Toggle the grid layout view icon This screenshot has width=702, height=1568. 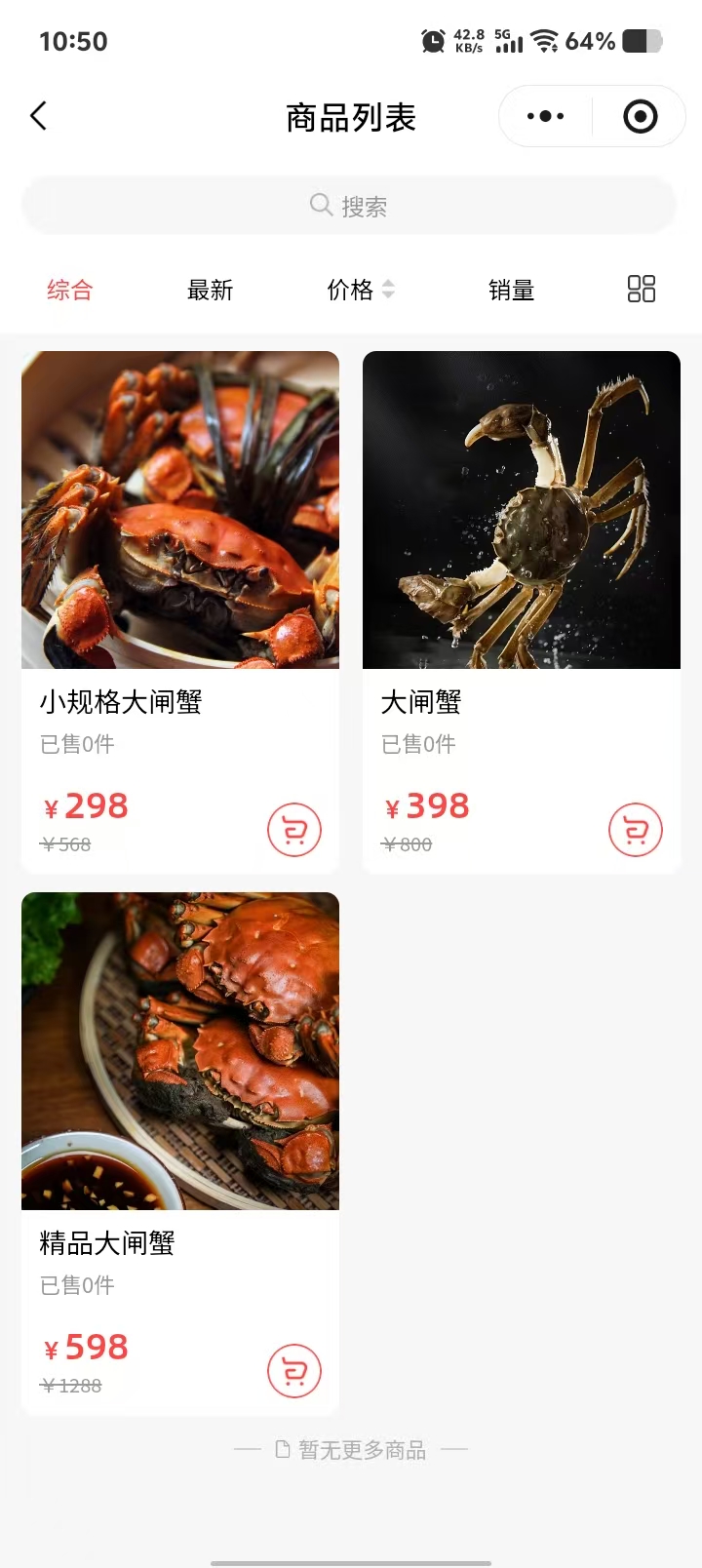641,289
